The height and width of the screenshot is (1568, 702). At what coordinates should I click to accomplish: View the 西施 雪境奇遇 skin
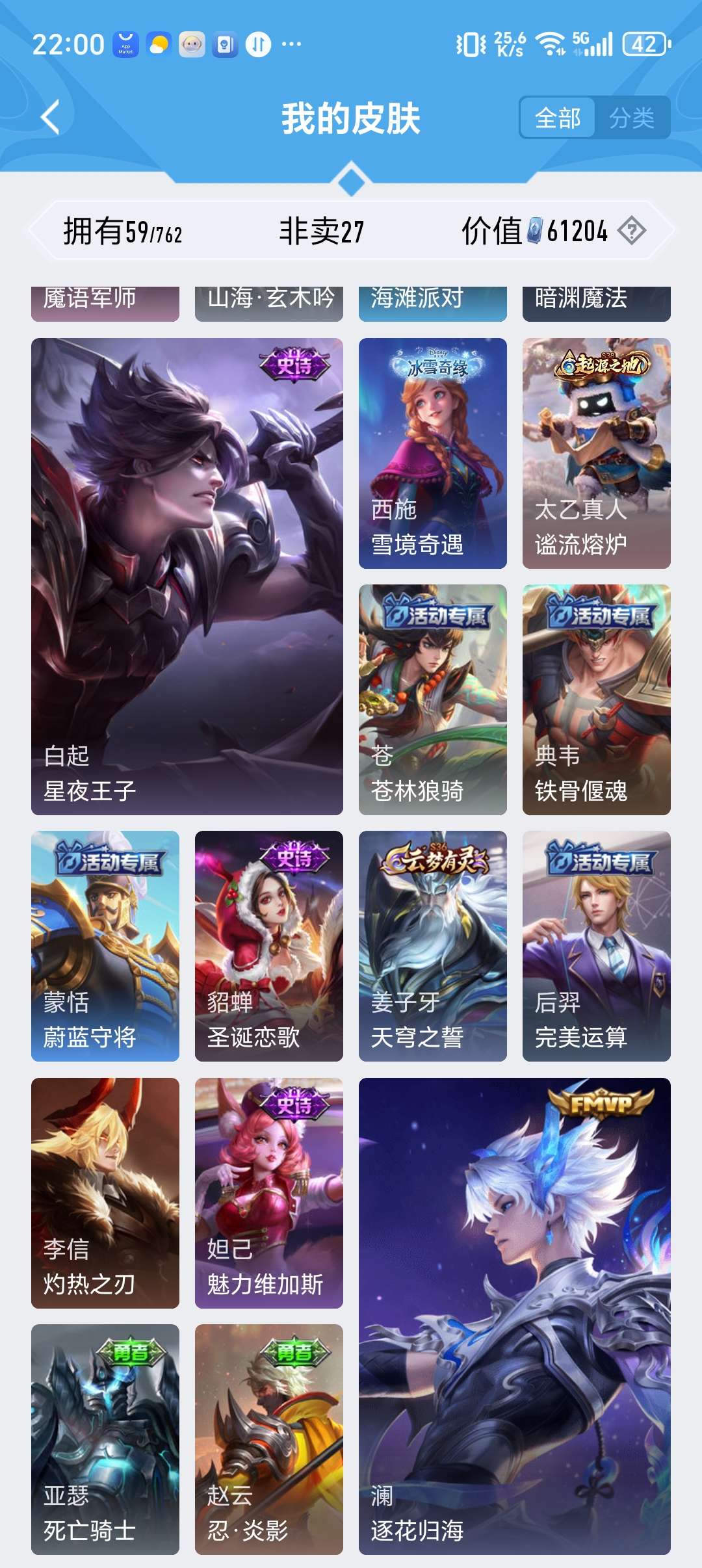click(x=432, y=453)
